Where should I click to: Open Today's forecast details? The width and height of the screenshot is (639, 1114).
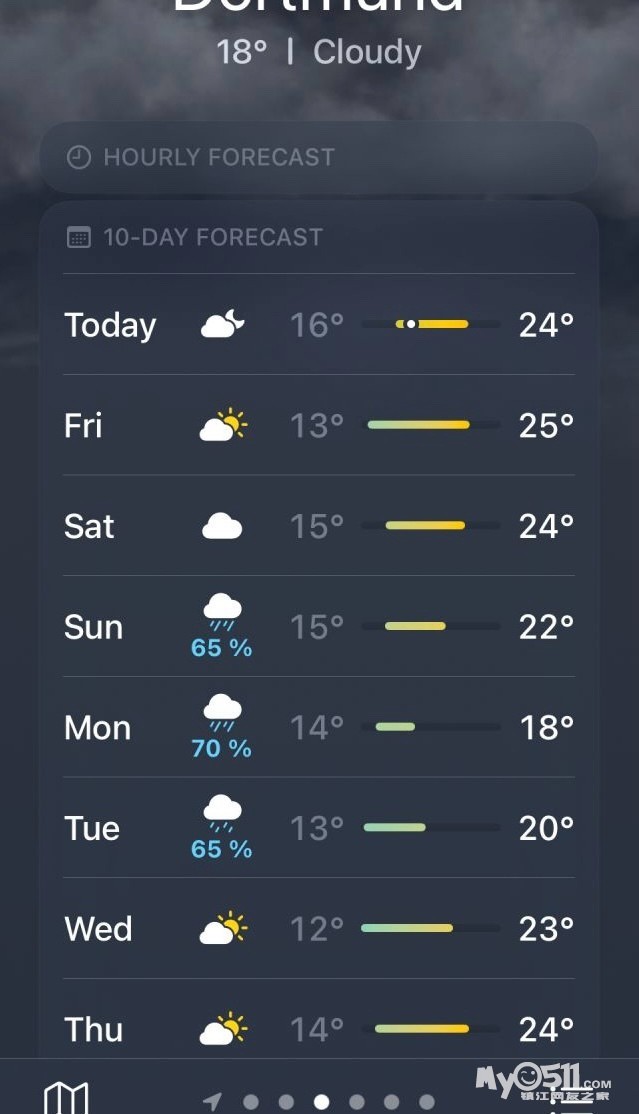pos(318,325)
